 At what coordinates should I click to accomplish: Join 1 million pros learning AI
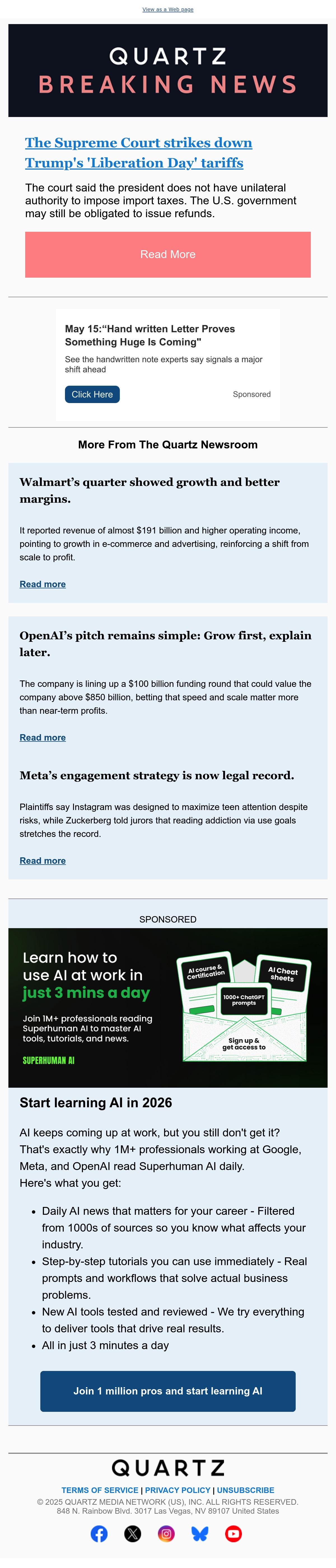[168, 1391]
